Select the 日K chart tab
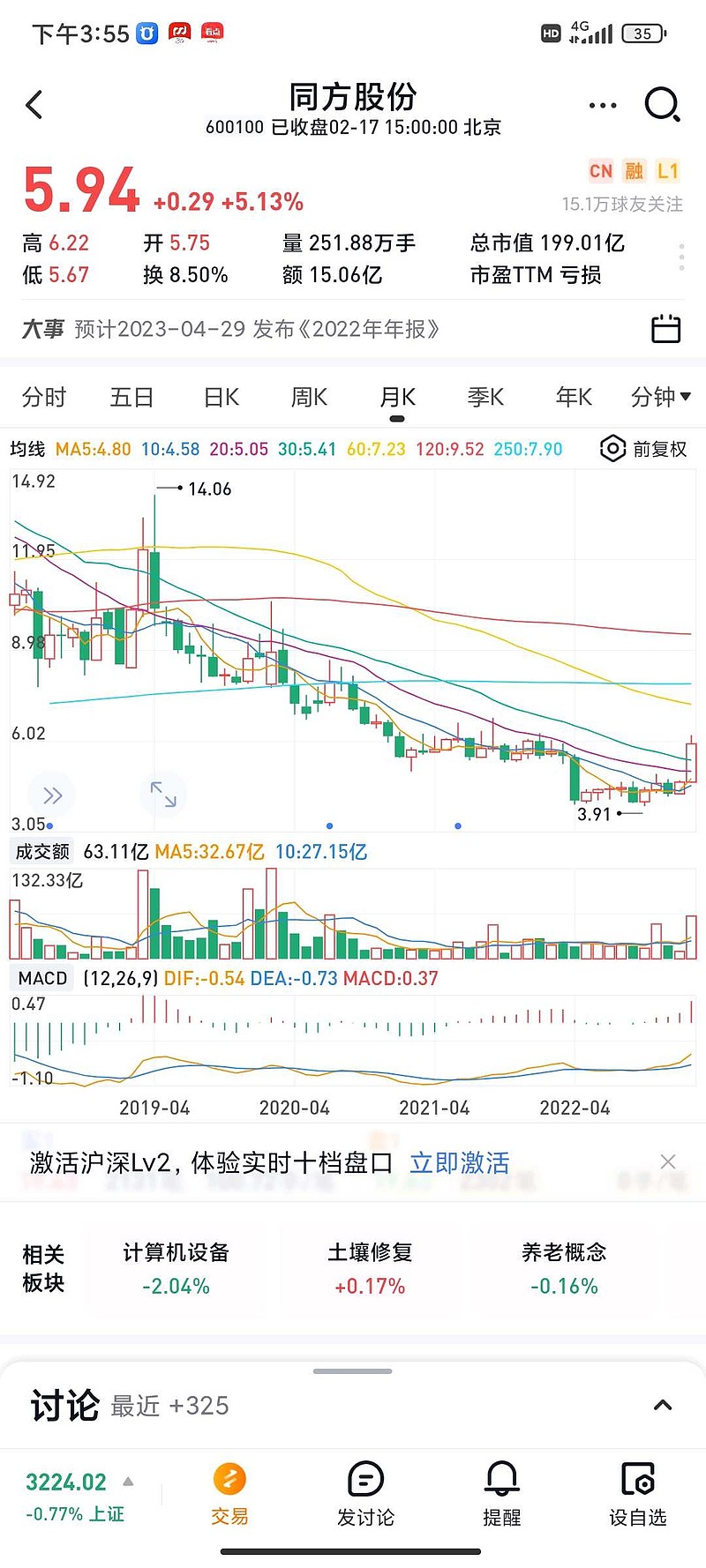Image resolution: width=706 pixels, height=1568 pixels. click(x=222, y=398)
